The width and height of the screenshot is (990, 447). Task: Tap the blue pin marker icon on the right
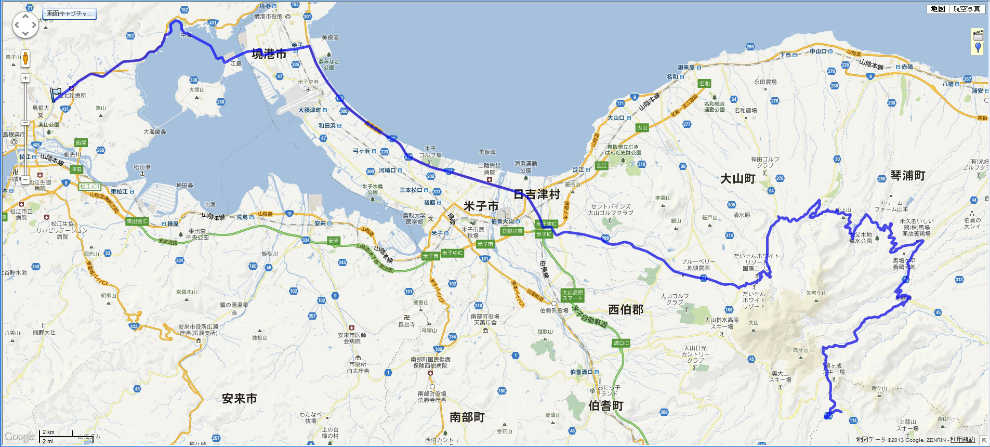click(977, 47)
